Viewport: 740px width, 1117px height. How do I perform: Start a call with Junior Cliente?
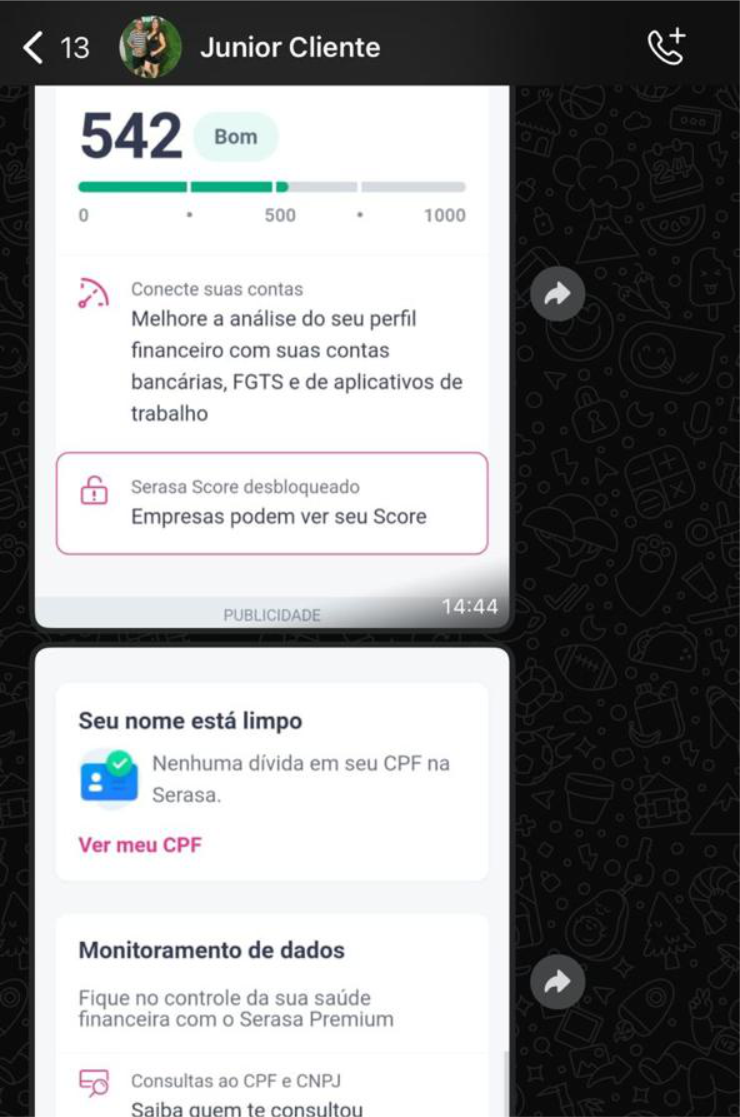(x=666, y=47)
